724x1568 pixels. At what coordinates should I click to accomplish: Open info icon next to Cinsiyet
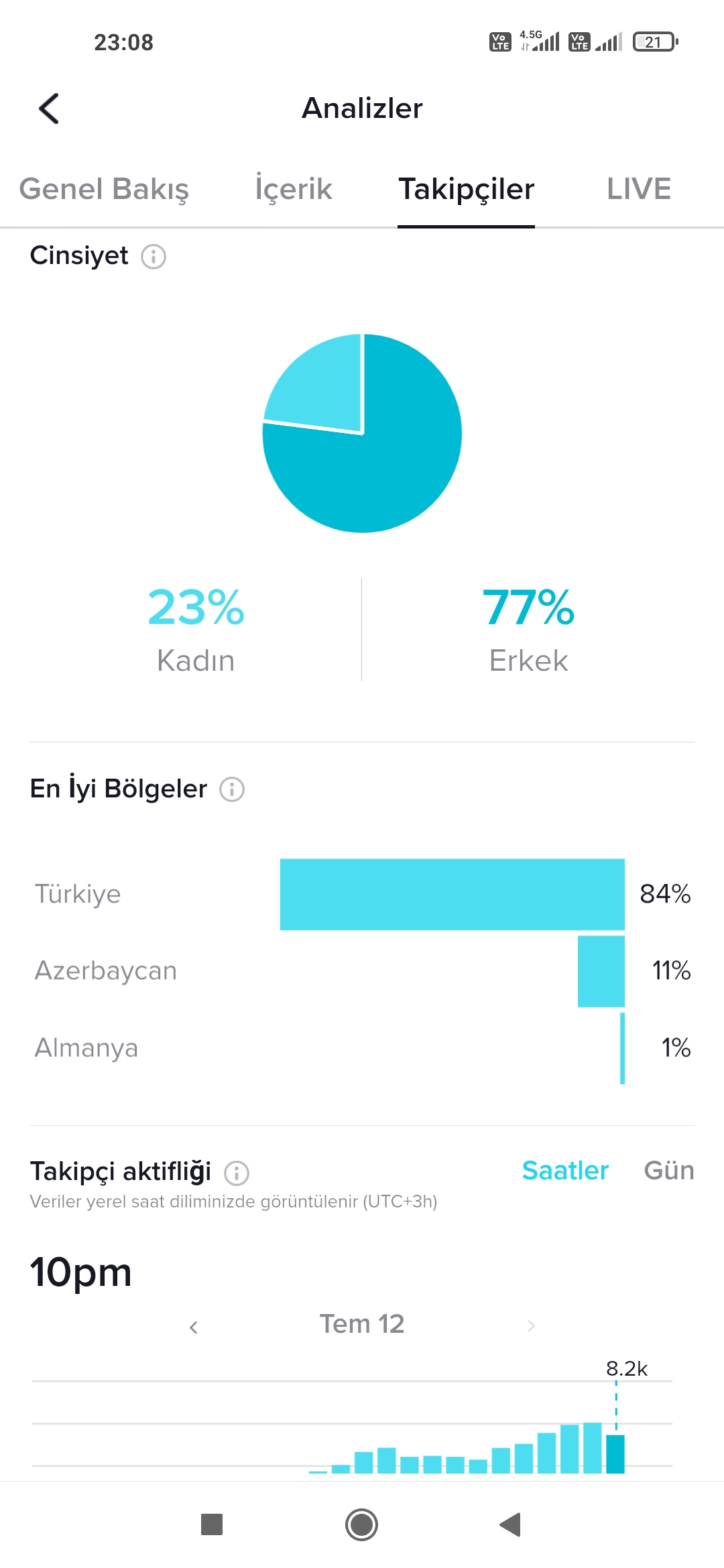click(x=154, y=257)
